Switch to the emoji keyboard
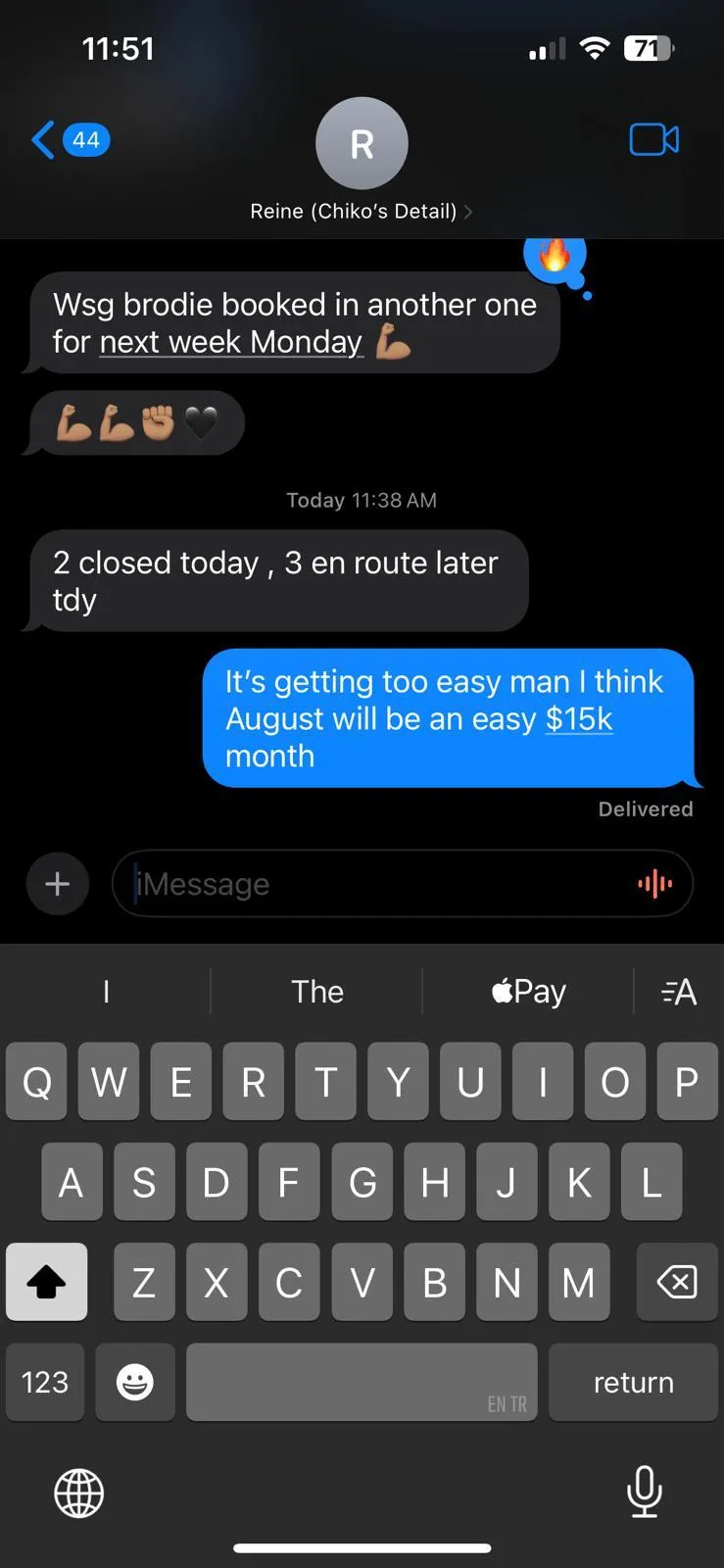The width and height of the screenshot is (724, 1568). pyautogui.click(x=135, y=1382)
